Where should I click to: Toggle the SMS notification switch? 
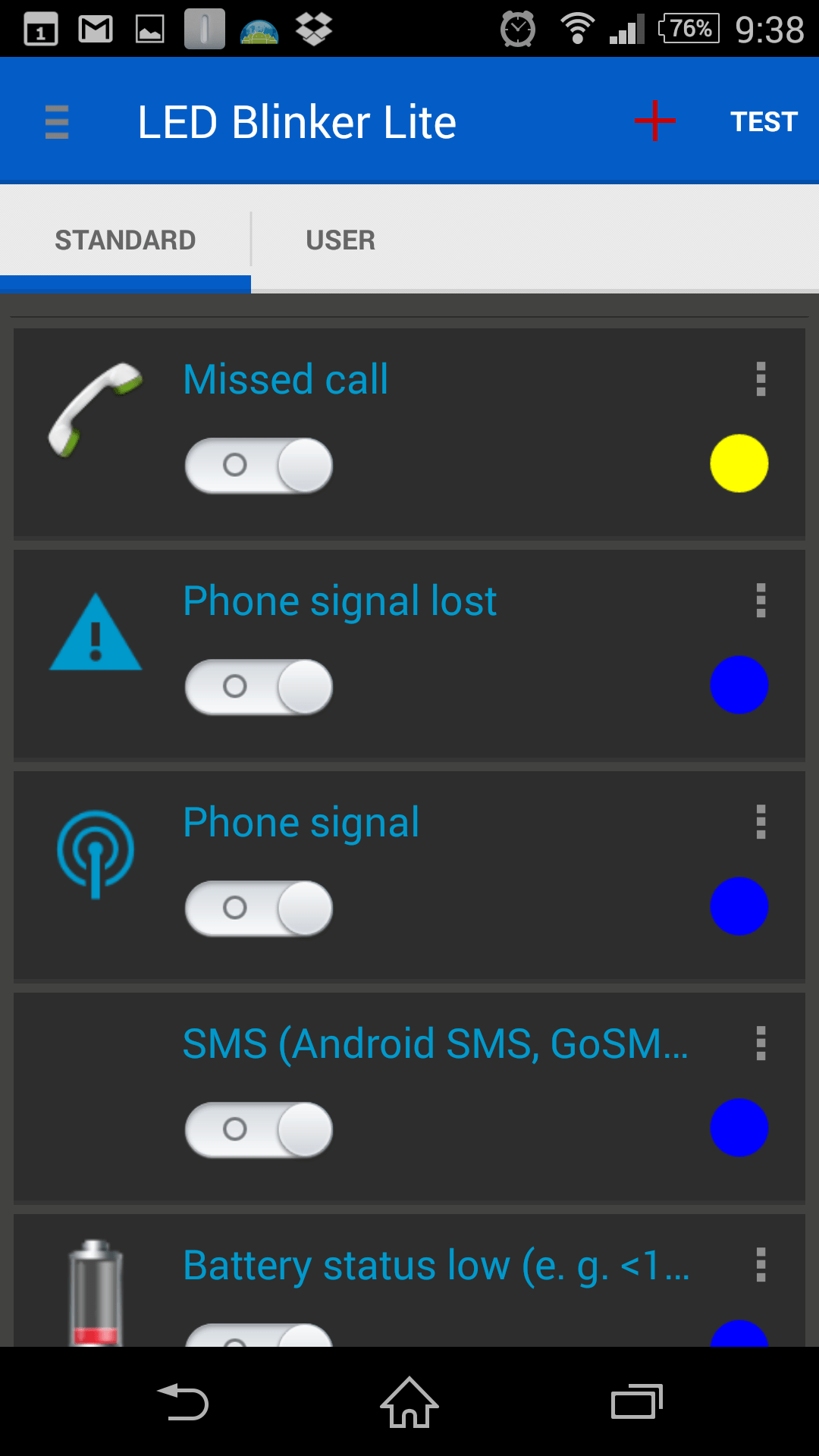(259, 1129)
